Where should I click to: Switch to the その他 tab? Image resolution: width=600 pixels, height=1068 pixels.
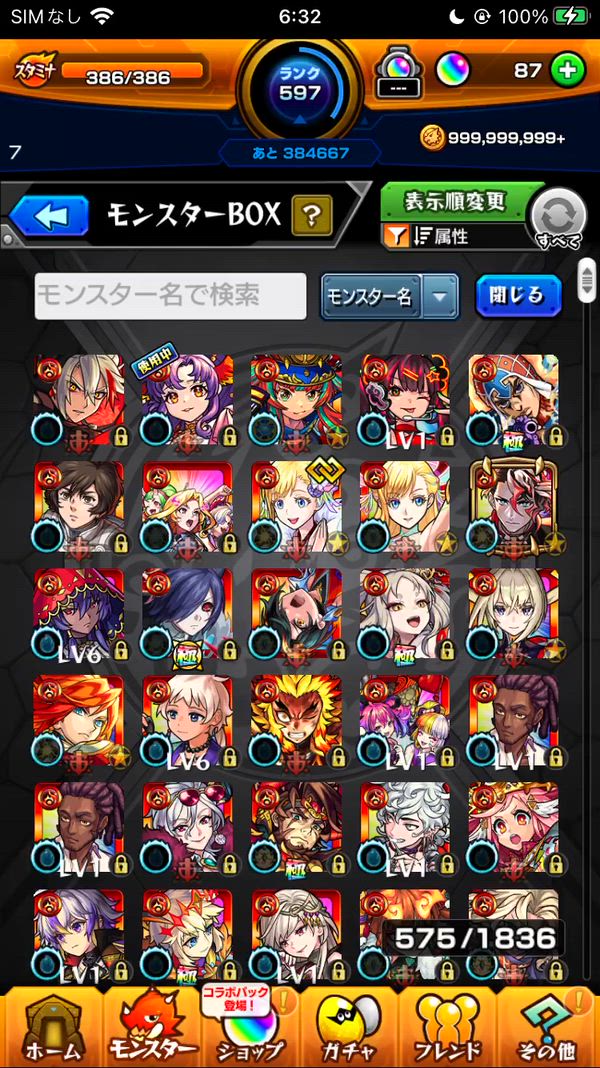(548, 1027)
